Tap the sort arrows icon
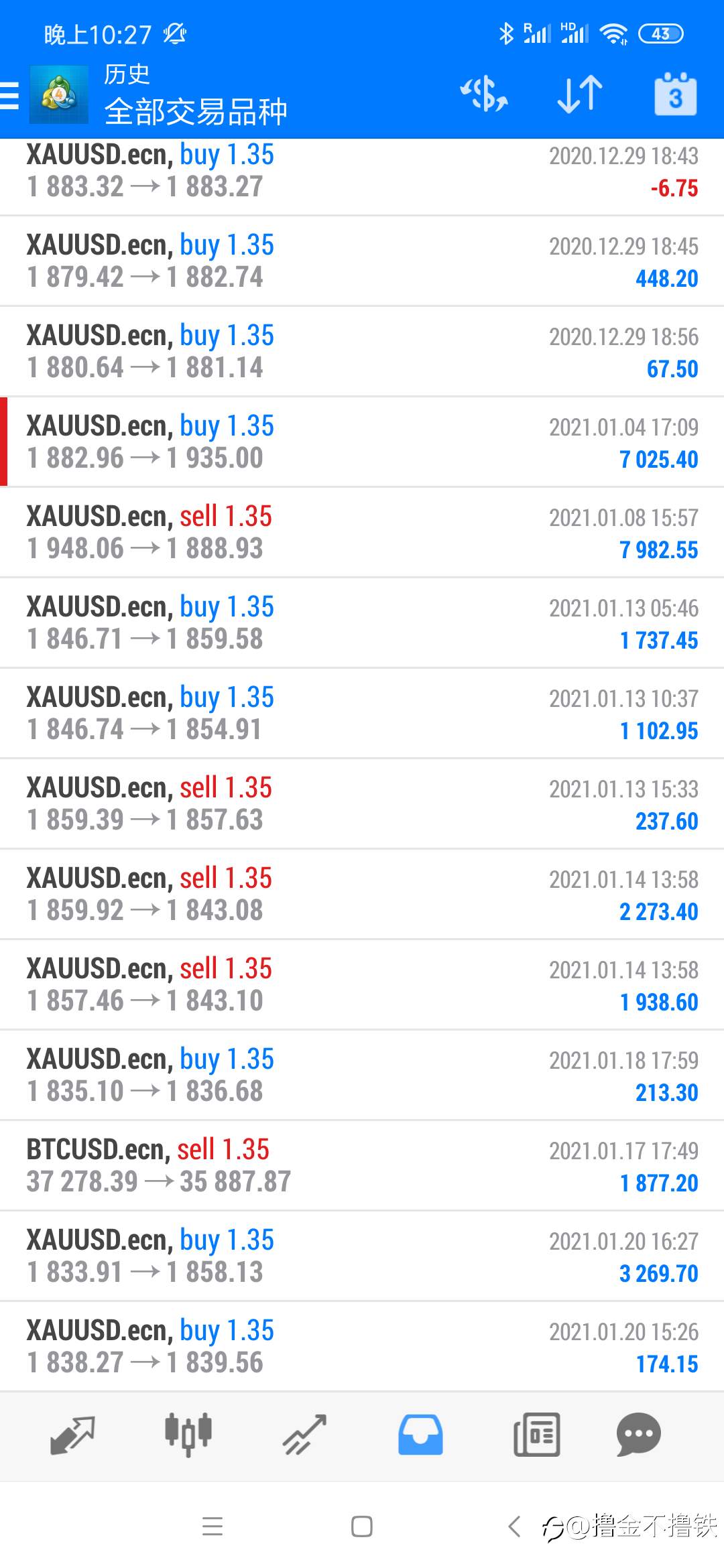Viewport: 724px width, 1568px height. tap(580, 94)
